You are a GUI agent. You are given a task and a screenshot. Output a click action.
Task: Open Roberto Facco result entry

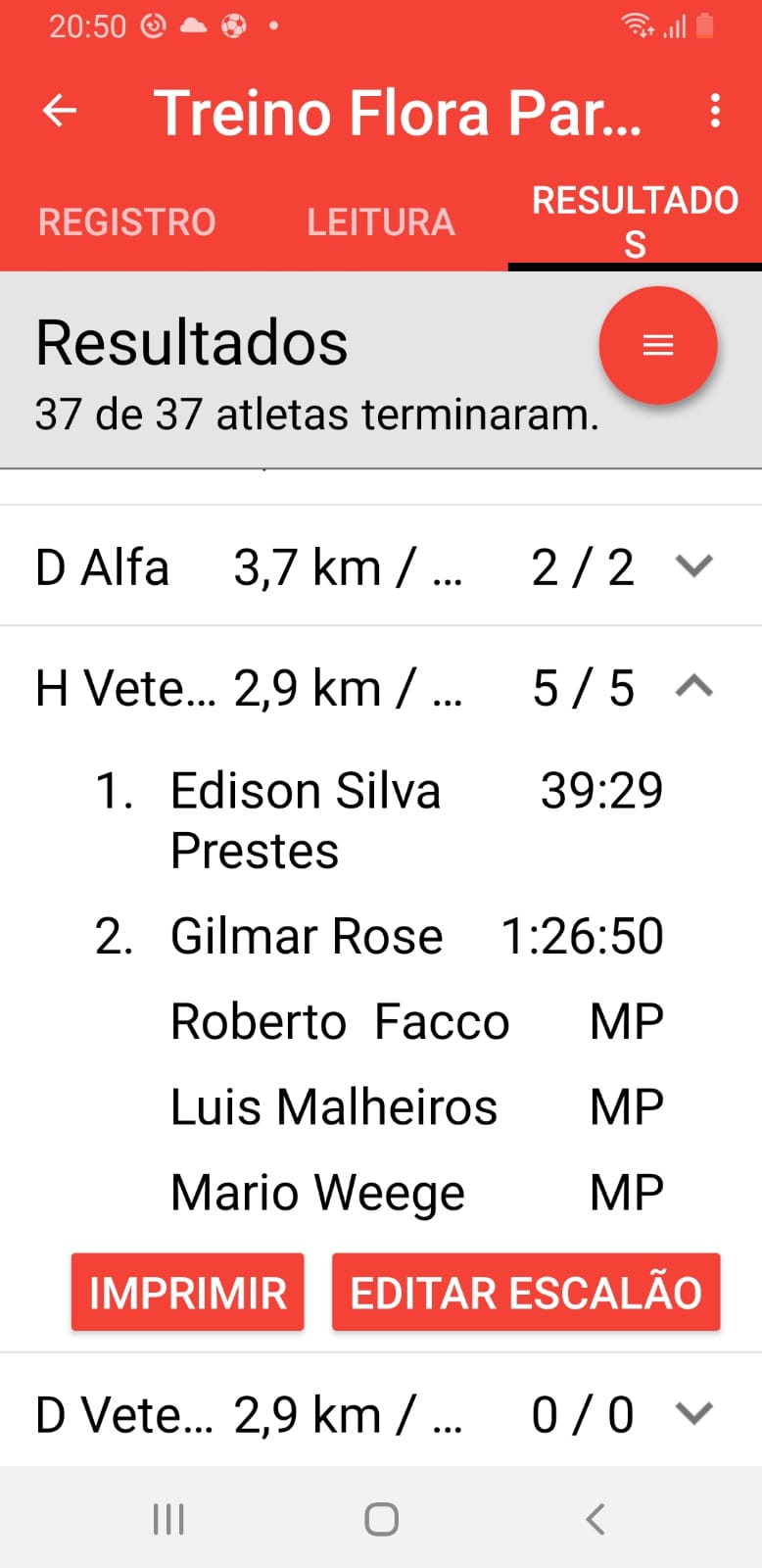tap(377, 1022)
